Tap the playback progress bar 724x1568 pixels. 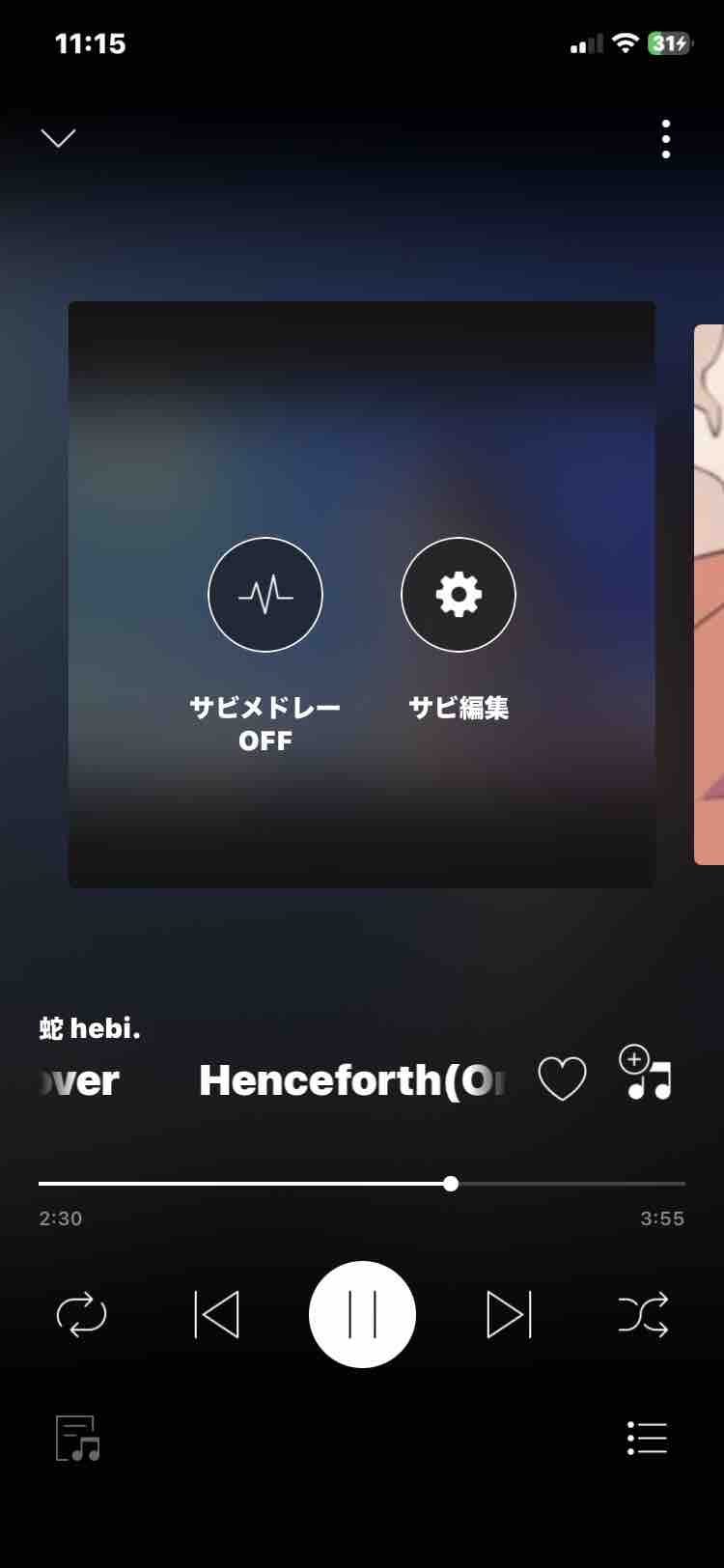coord(362,1183)
